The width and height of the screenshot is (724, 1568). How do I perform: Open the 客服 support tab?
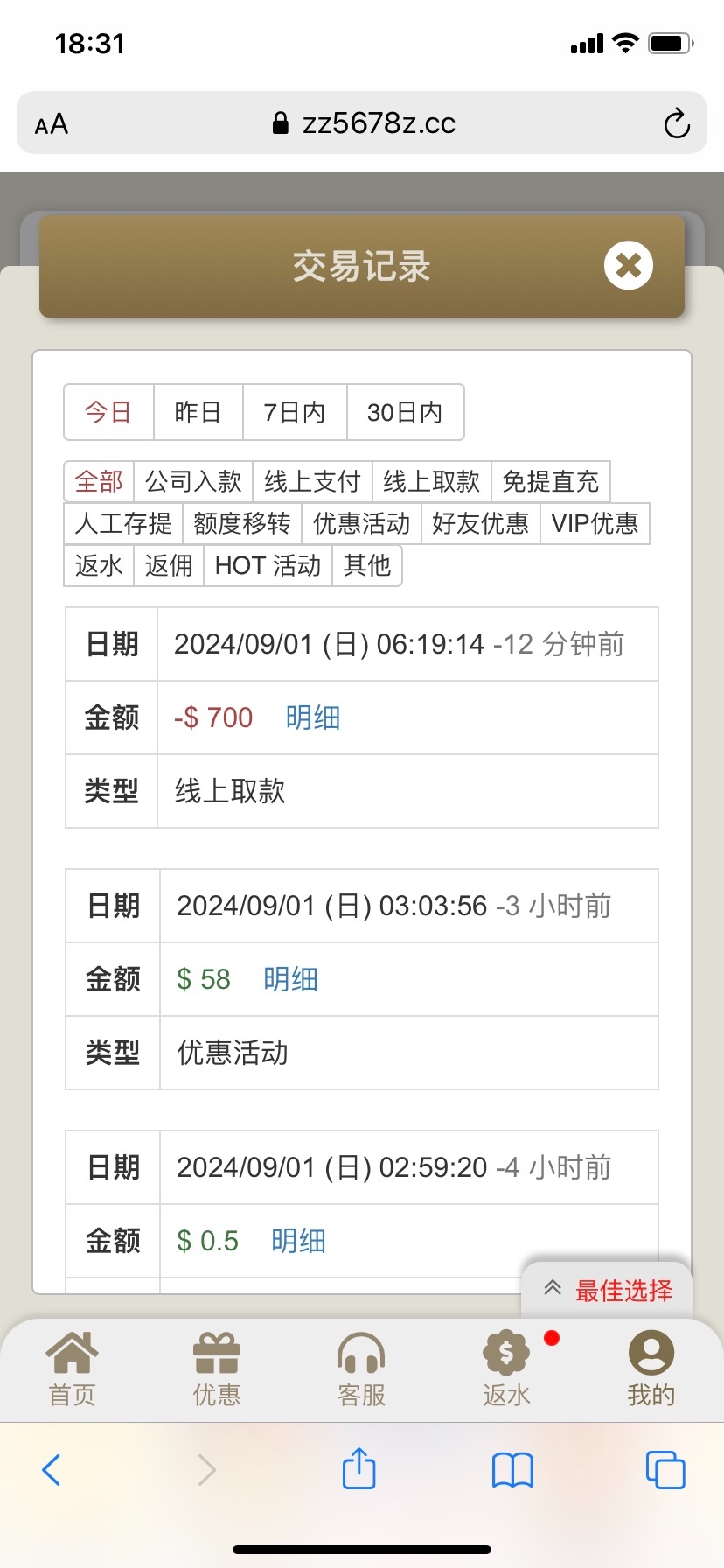pyautogui.click(x=361, y=1368)
